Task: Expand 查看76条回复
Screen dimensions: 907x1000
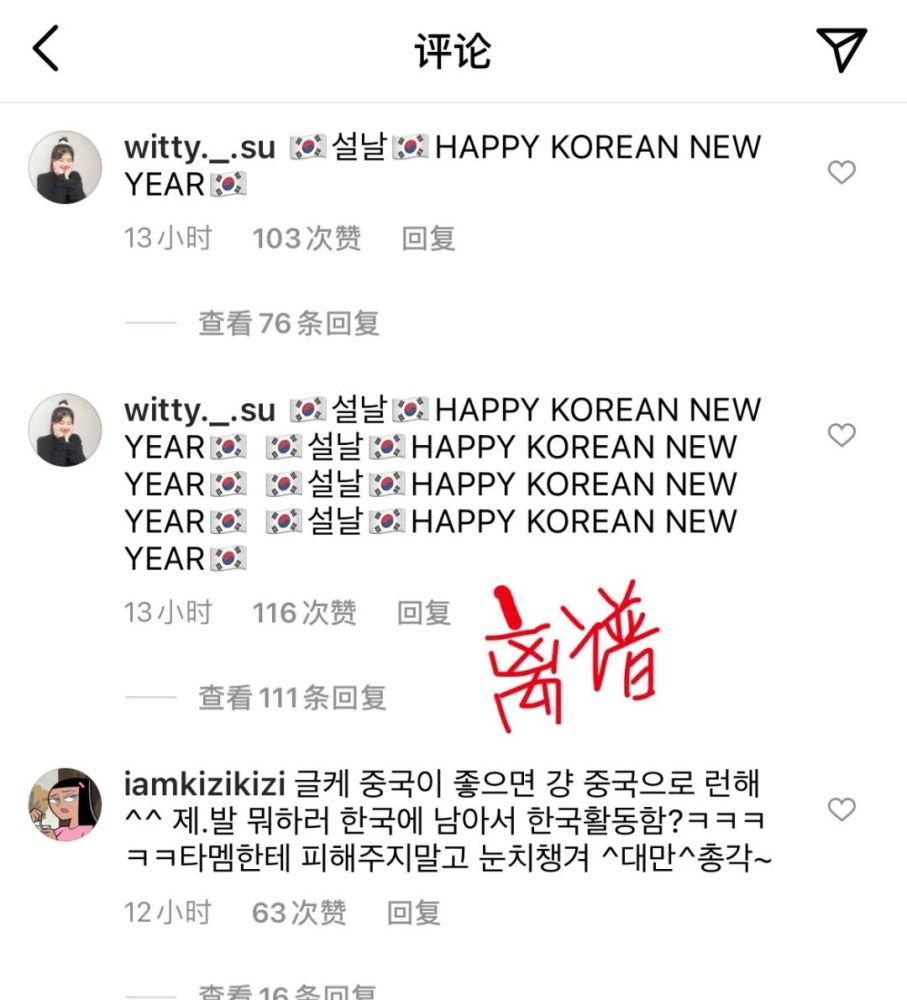Action: tap(288, 323)
